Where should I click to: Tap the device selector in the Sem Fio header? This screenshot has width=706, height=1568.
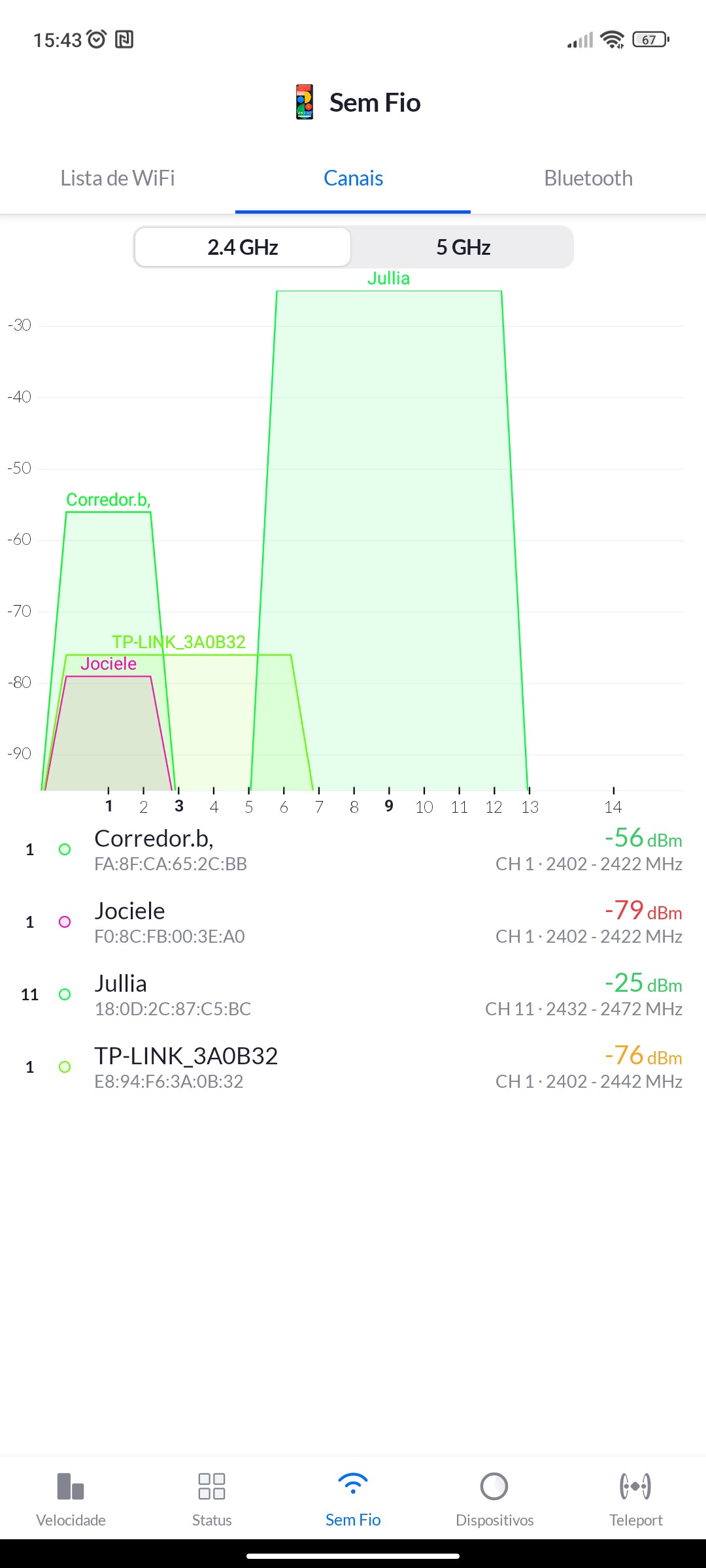coord(305,103)
